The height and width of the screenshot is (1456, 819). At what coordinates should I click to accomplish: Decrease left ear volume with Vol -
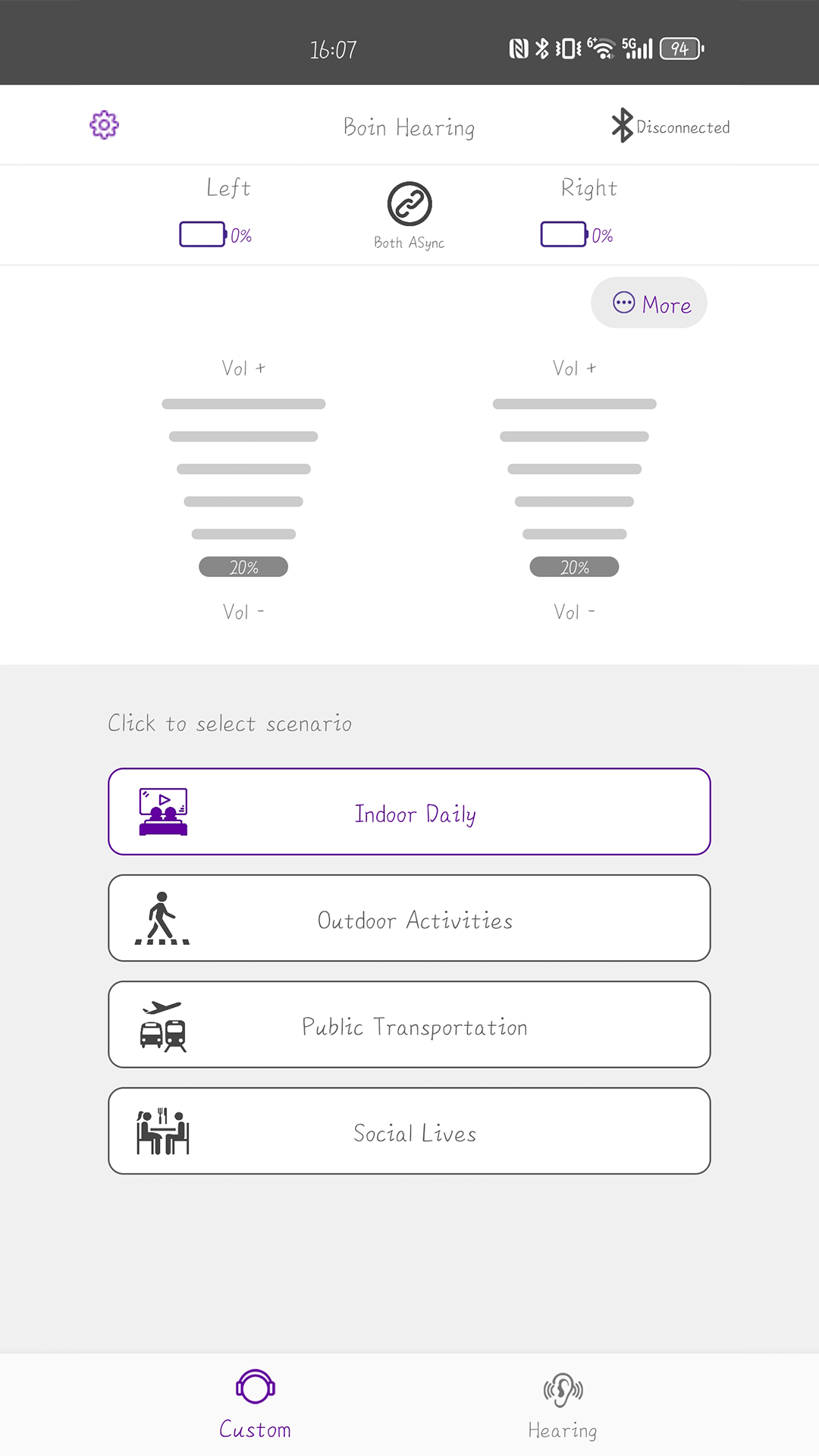[x=243, y=612]
